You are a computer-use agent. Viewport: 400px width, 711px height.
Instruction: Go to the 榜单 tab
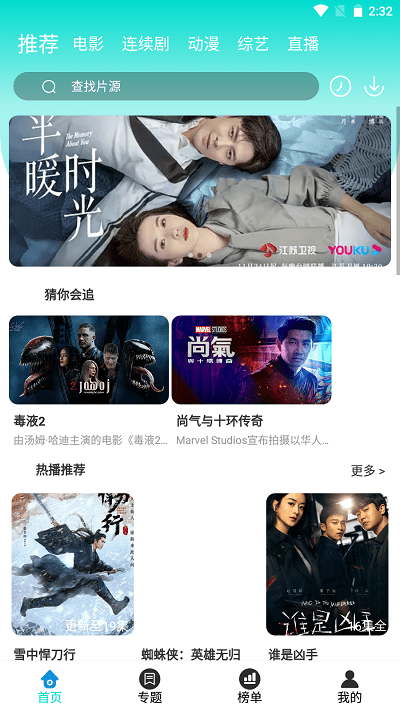(250, 687)
